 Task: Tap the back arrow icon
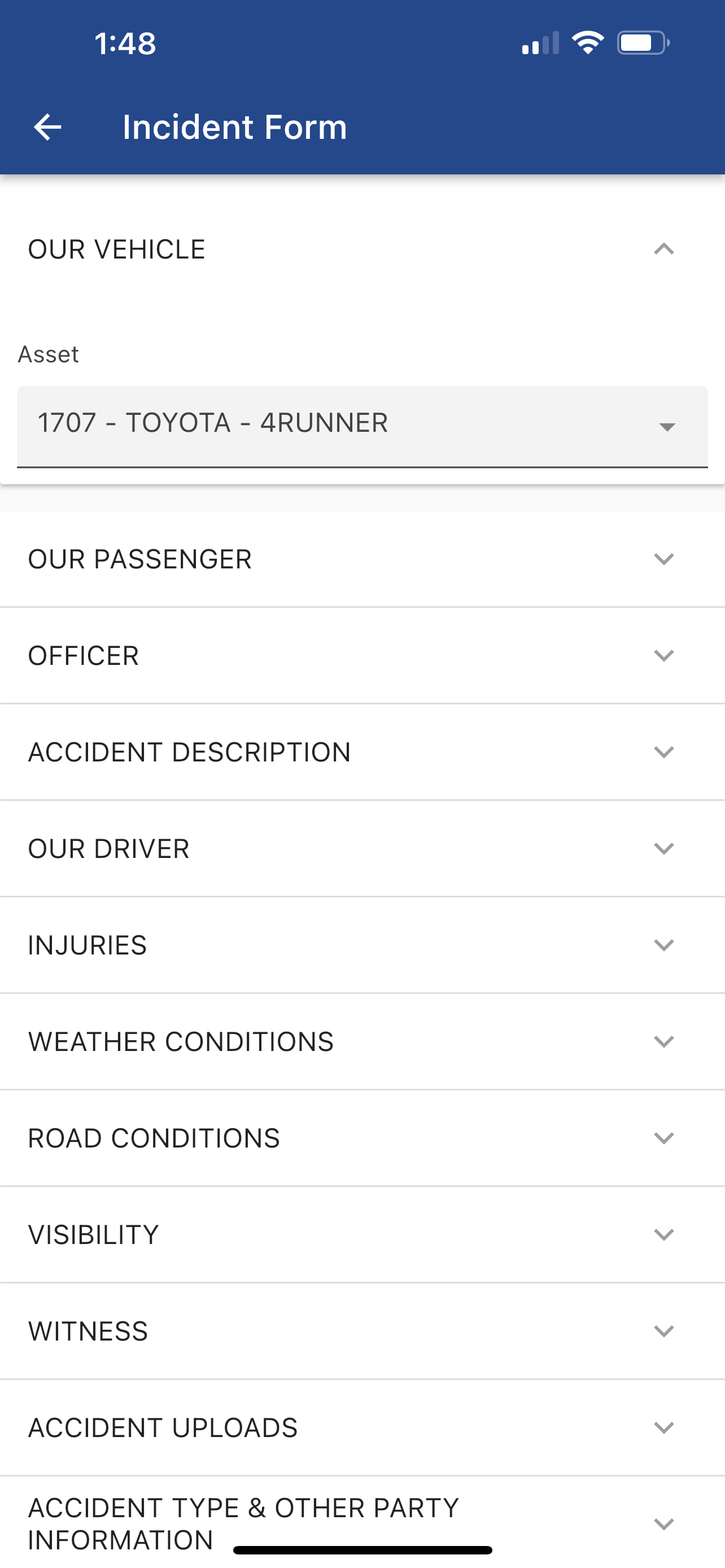(46, 126)
